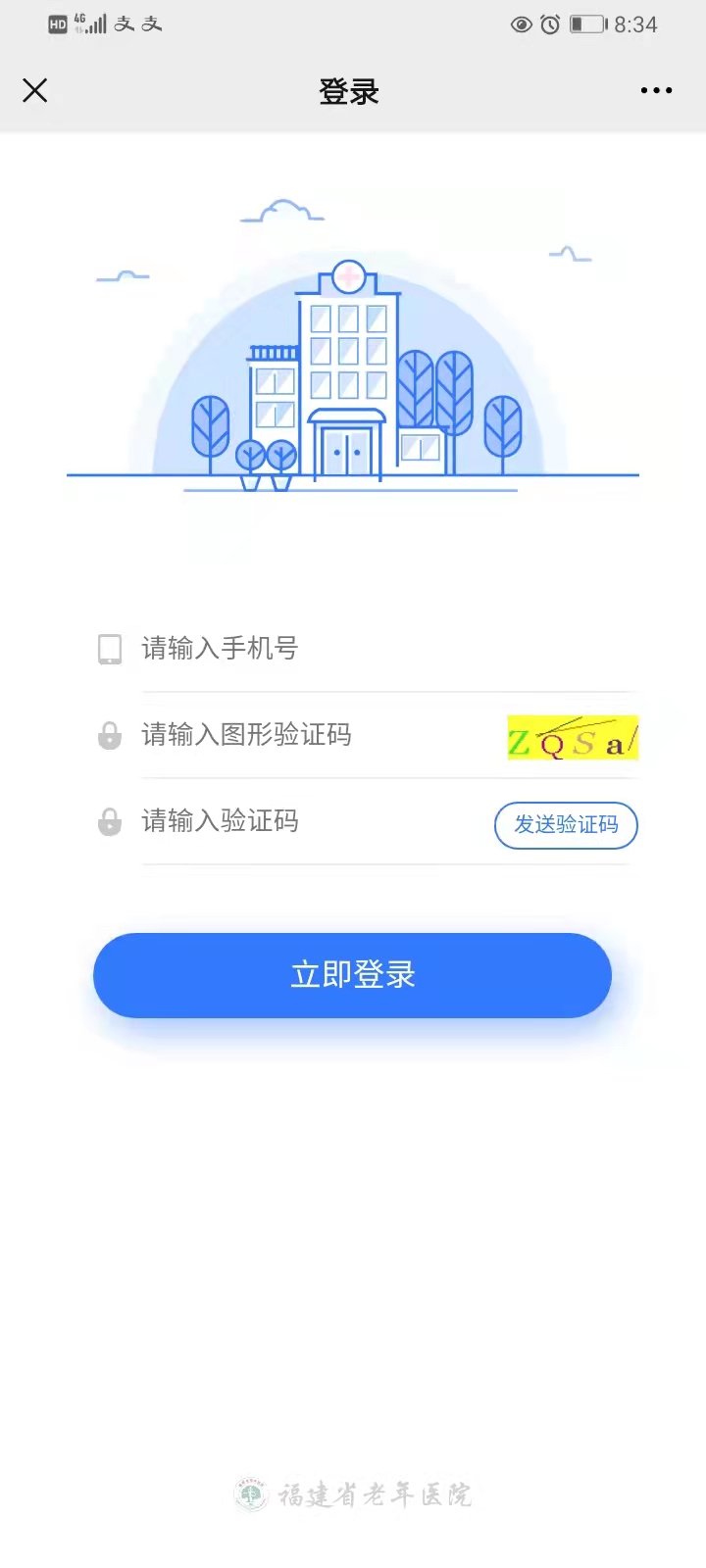Close the login page
This screenshot has height=1568, width=706.
[x=35, y=91]
